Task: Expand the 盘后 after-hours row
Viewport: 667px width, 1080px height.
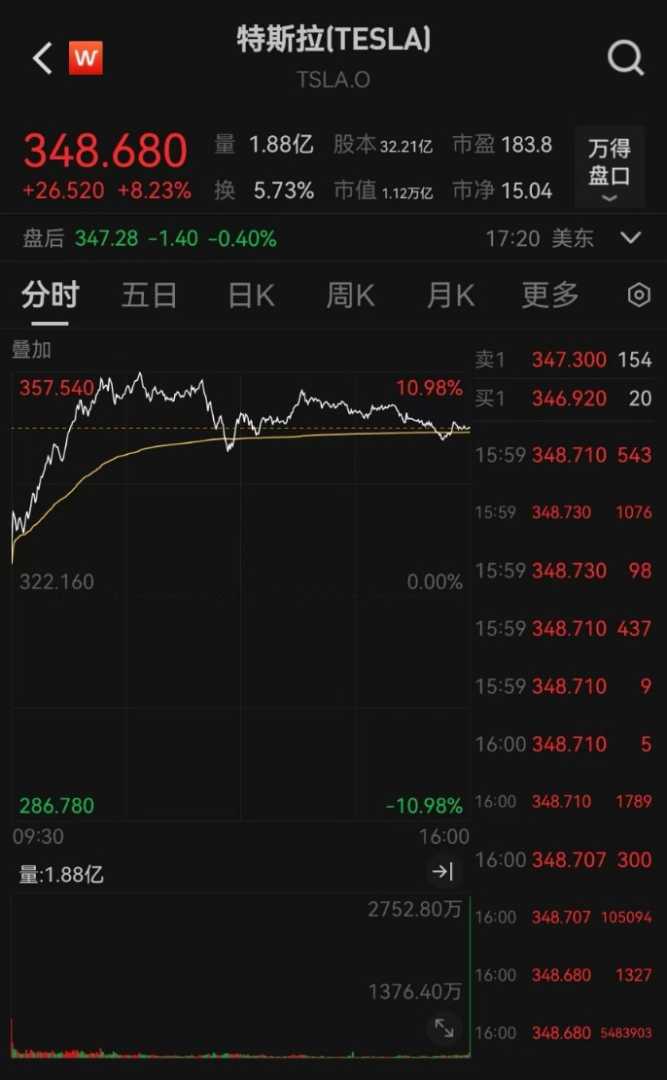Action: click(631, 238)
